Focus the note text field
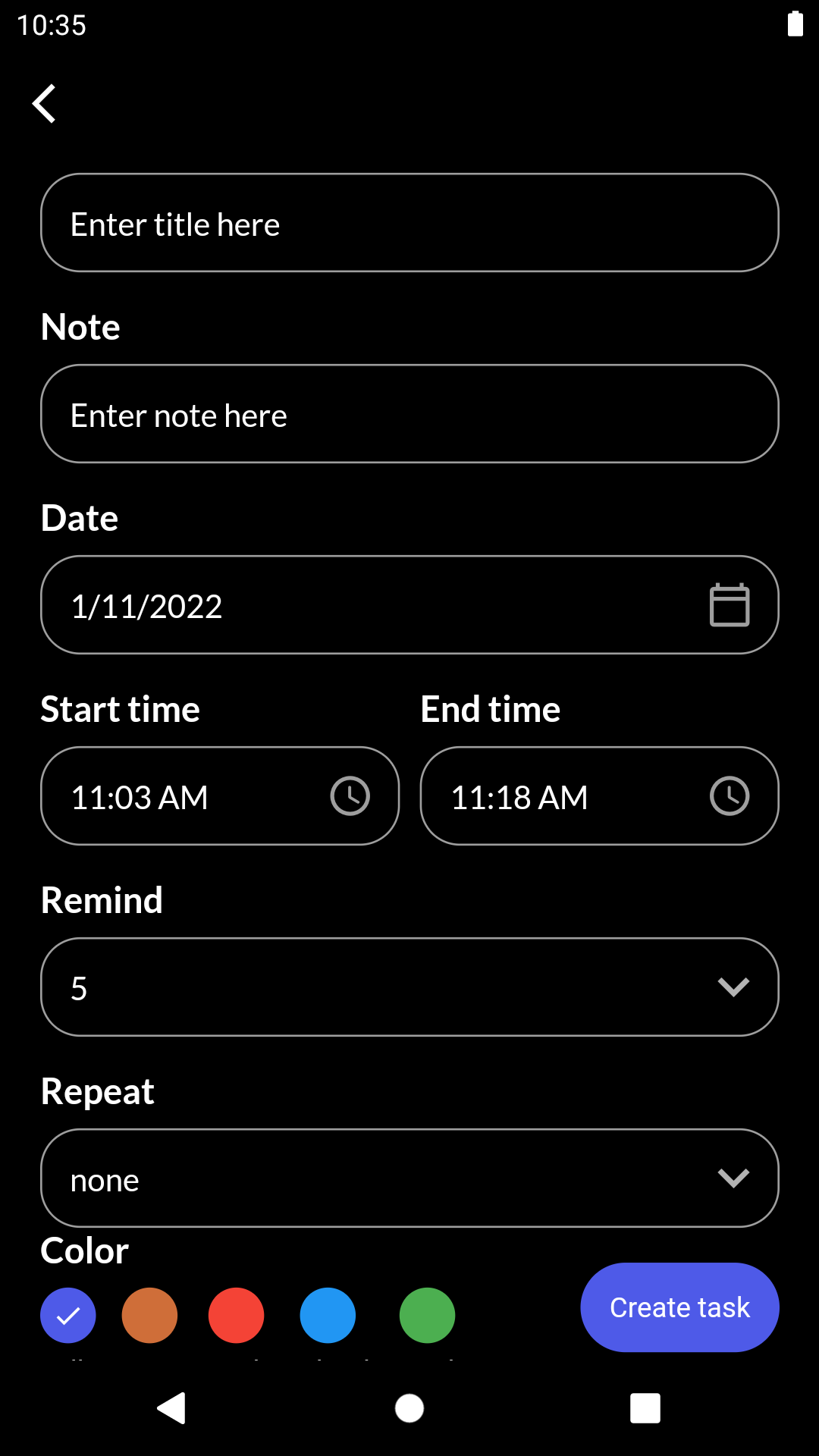Screen dimensions: 819x1456 point(409,414)
